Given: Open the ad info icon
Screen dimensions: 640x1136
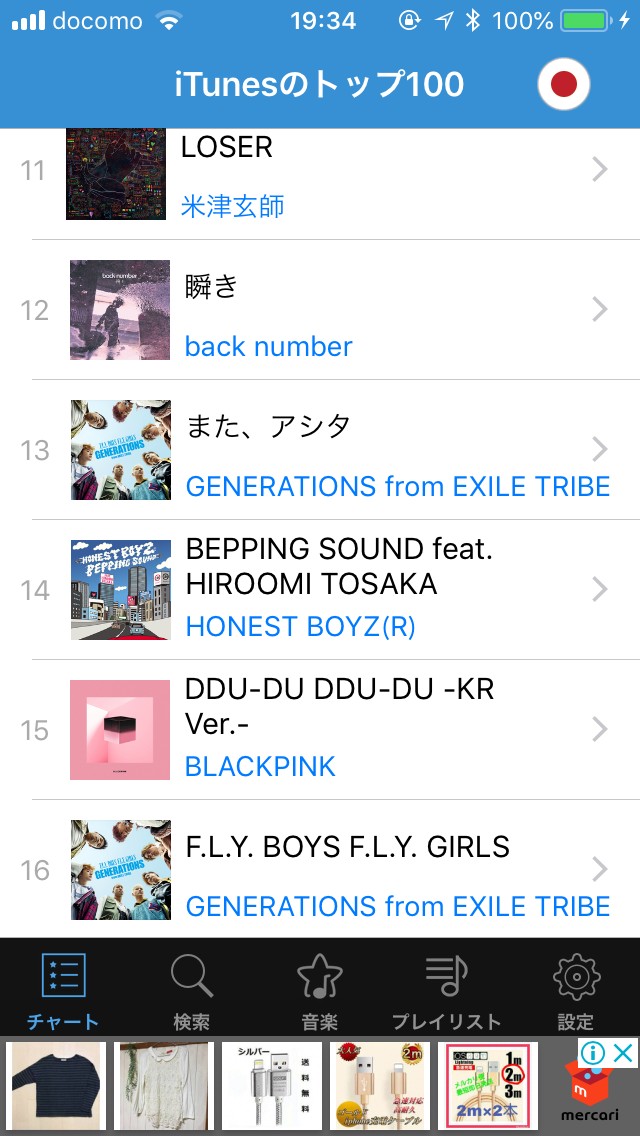Looking at the screenshot, I should click(x=592, y=1053).
